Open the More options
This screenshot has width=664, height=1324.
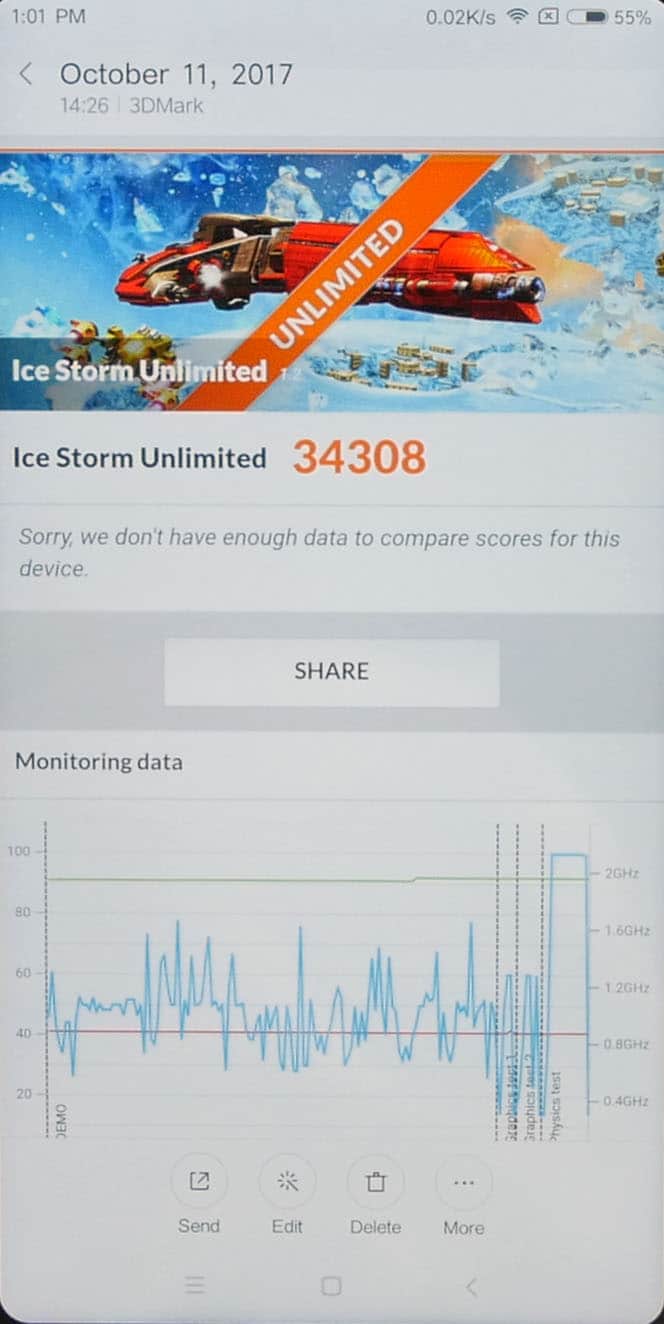[463, 1196]
